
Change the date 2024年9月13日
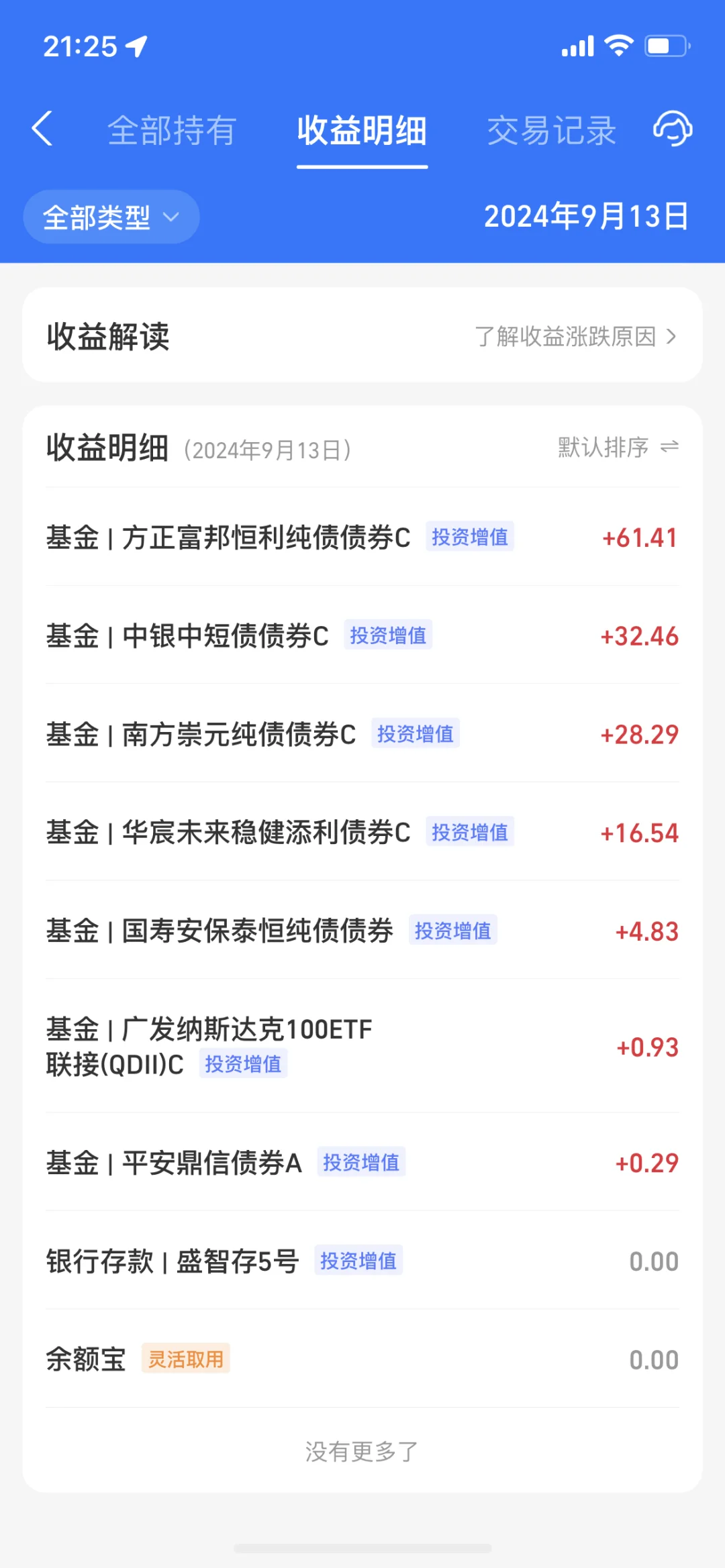point(586,217)
